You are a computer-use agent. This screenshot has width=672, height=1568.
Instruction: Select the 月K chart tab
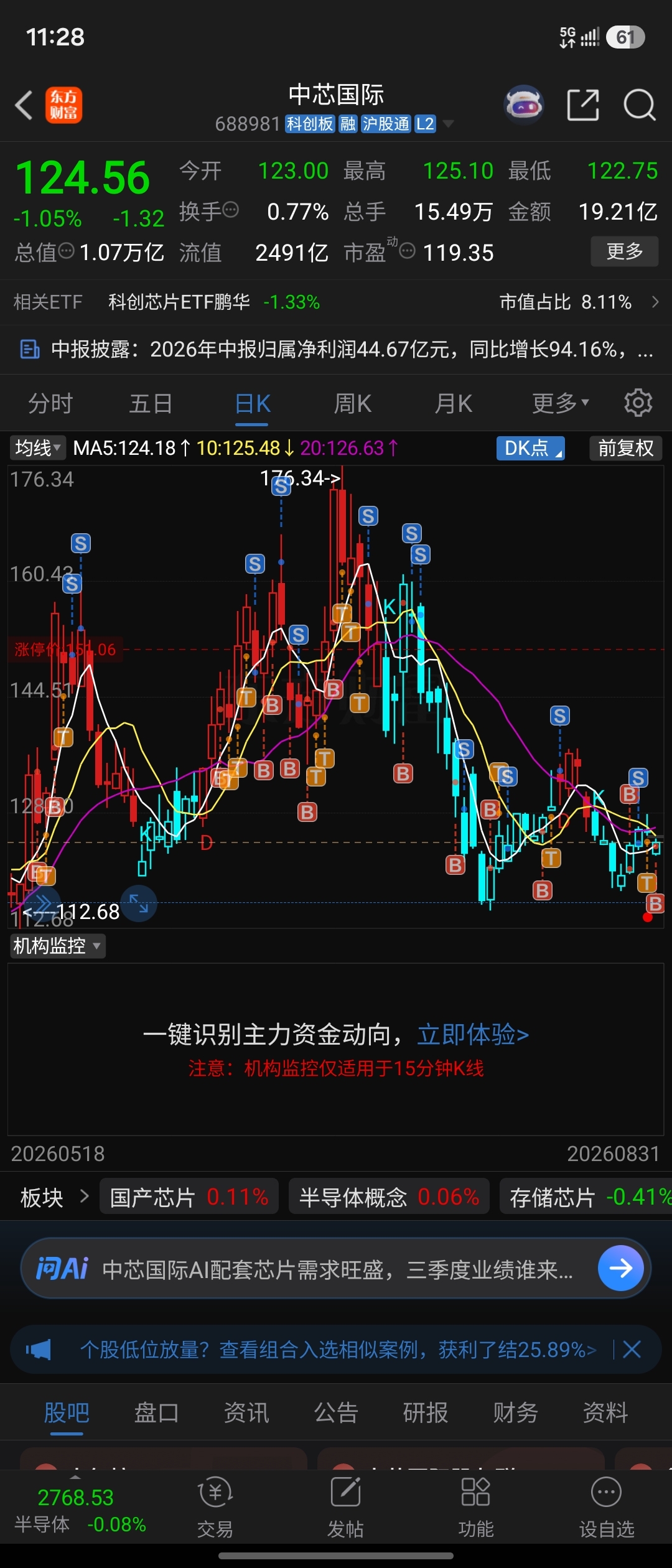[453, 404]
